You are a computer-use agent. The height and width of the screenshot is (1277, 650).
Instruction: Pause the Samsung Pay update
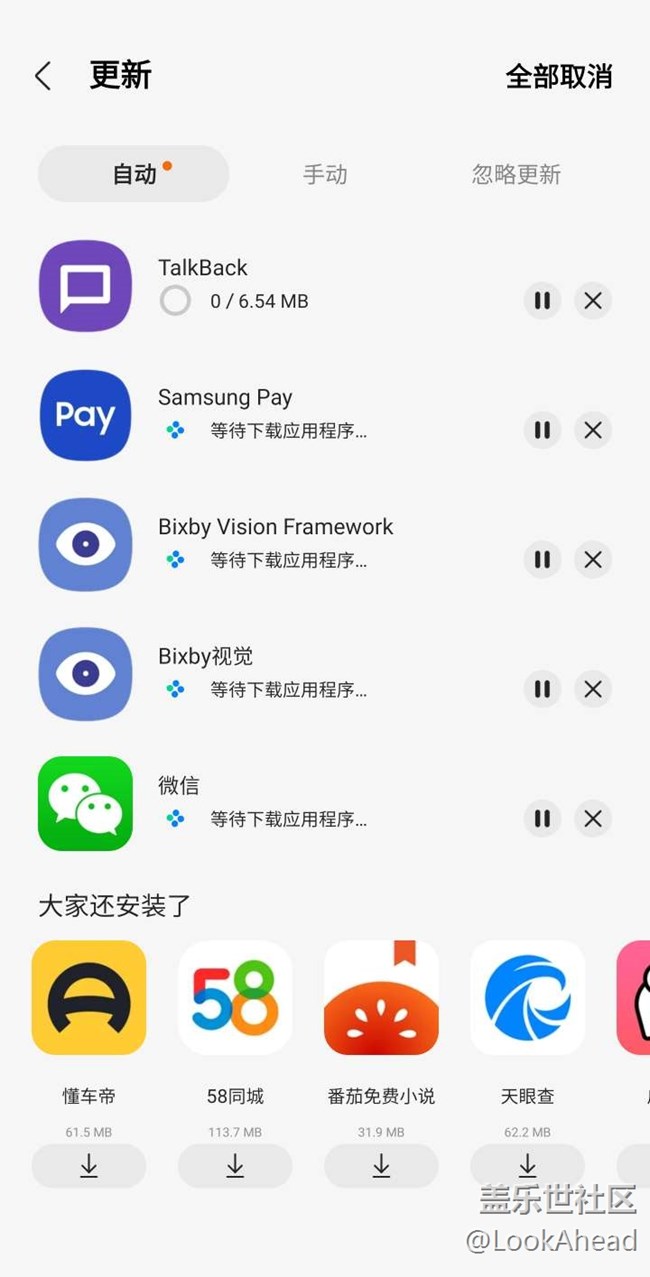click(x=542, y=430)
